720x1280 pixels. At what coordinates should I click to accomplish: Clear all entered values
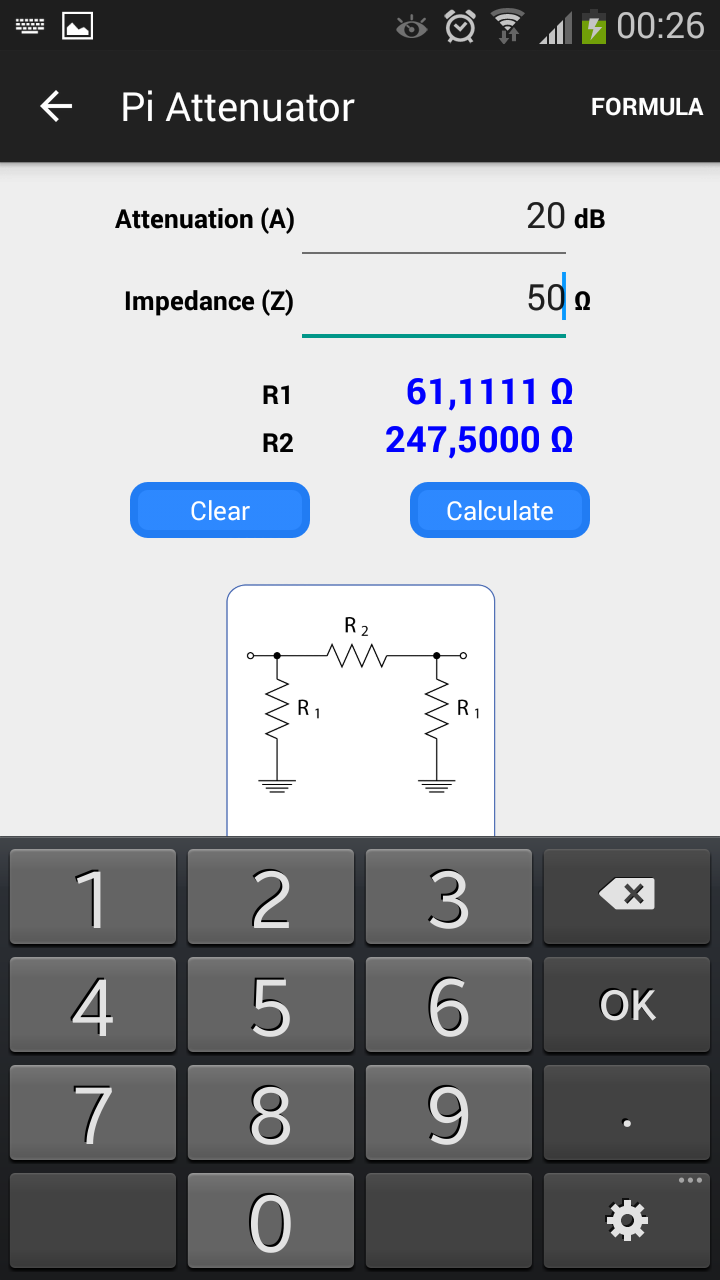[220, 510]
